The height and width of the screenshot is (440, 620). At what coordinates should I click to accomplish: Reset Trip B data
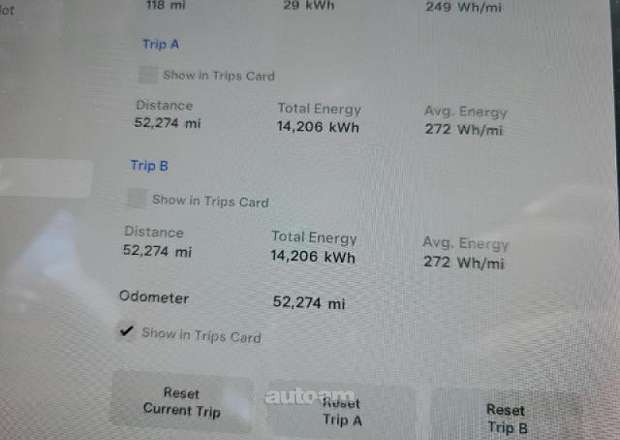click(505, 417)
